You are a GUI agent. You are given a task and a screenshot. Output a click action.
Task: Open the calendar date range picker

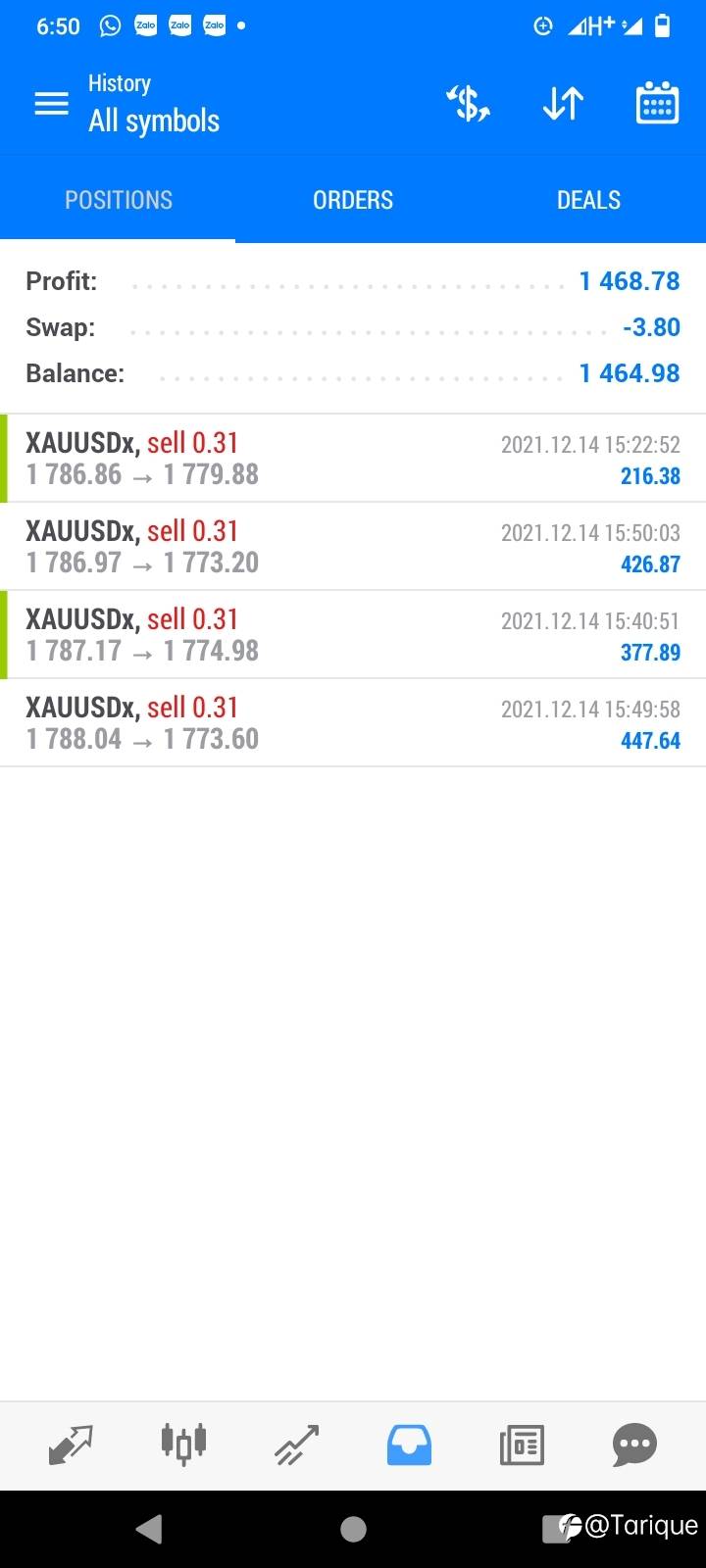point(657,103)
